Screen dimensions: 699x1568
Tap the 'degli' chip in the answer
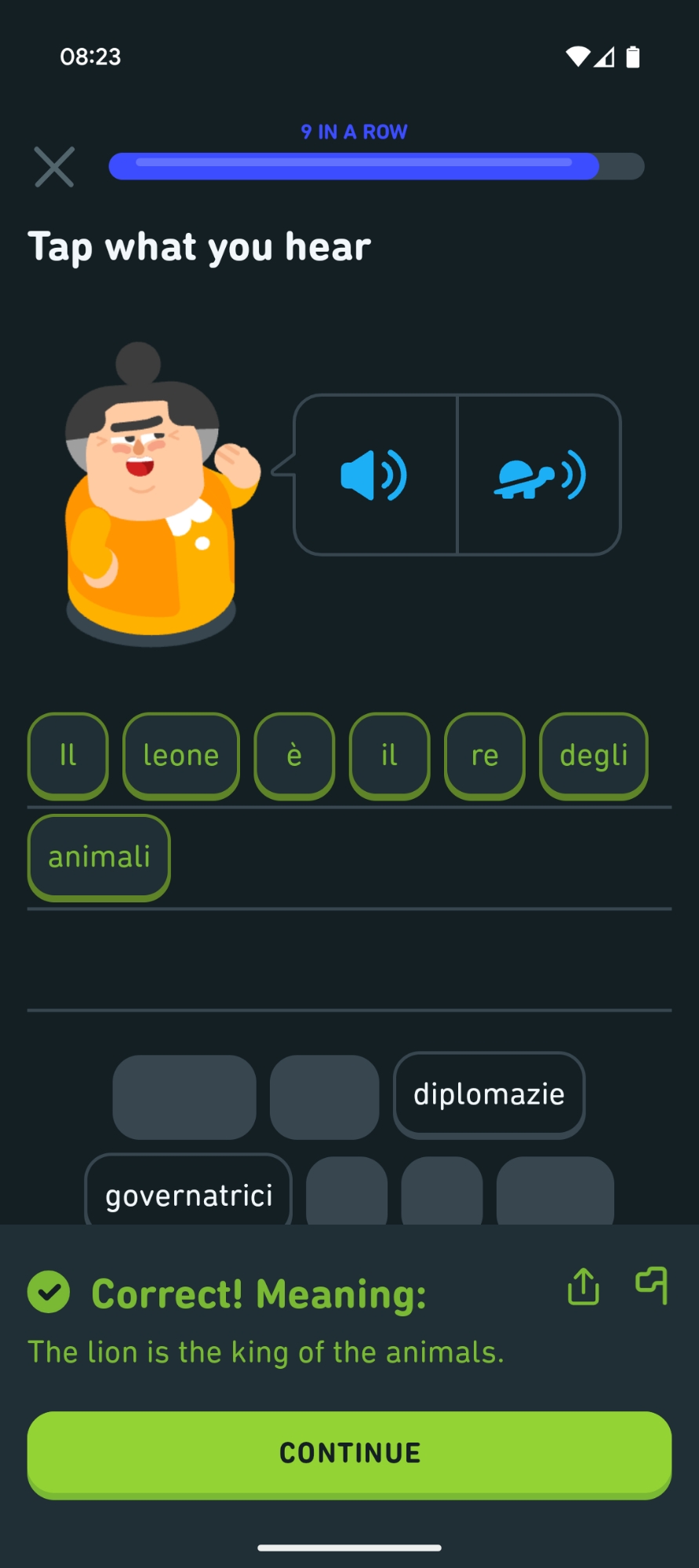pyautogui.click(x=593, y=755)
